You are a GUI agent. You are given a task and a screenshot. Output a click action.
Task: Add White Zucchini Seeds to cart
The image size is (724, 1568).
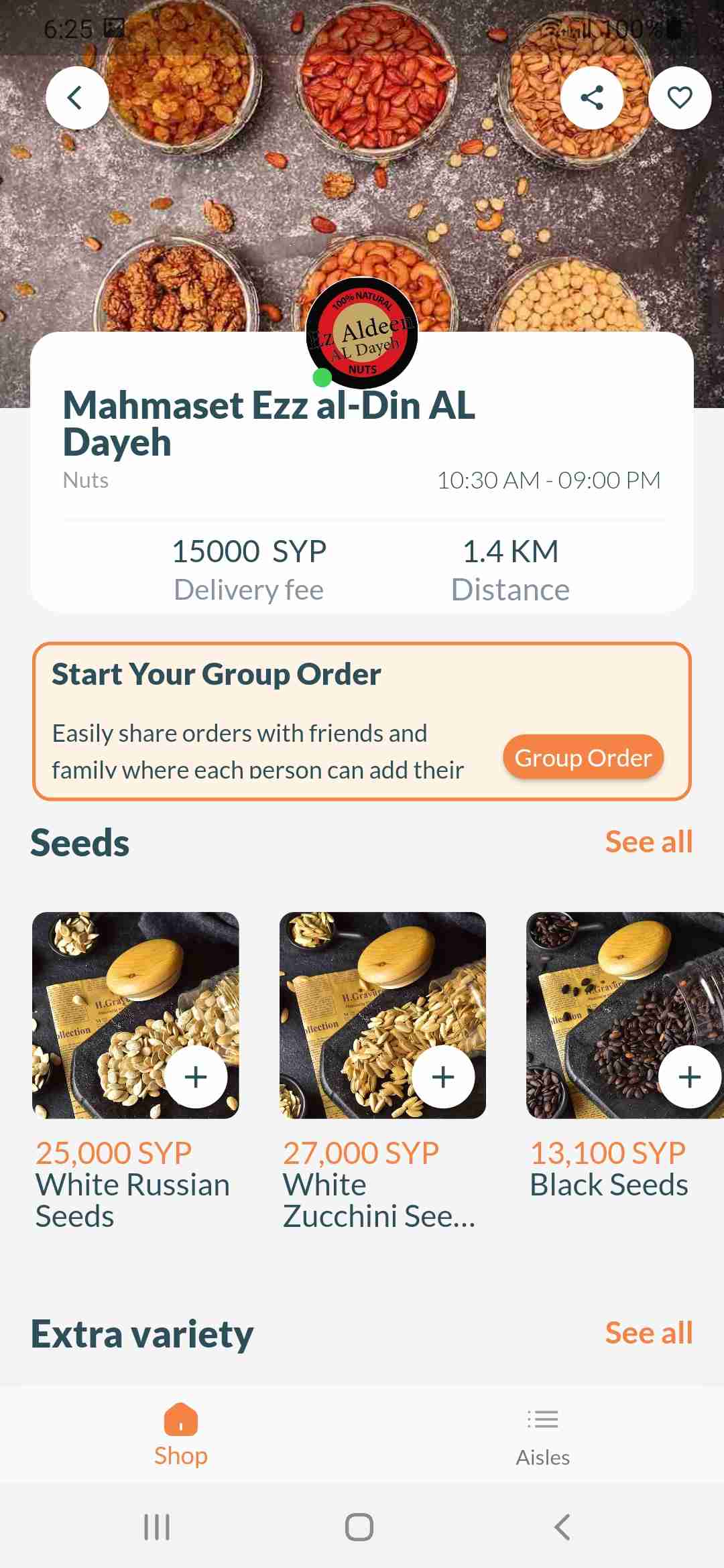coord(443,1077)
